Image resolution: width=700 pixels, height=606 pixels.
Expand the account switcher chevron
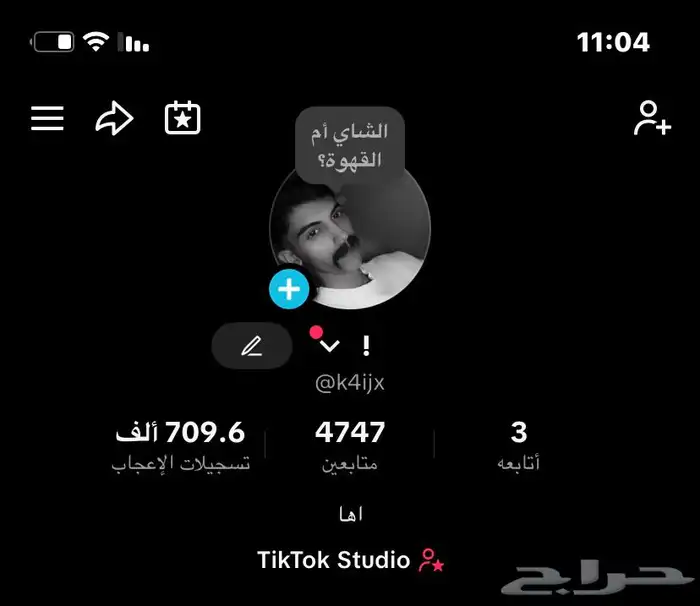click(329, 346)
